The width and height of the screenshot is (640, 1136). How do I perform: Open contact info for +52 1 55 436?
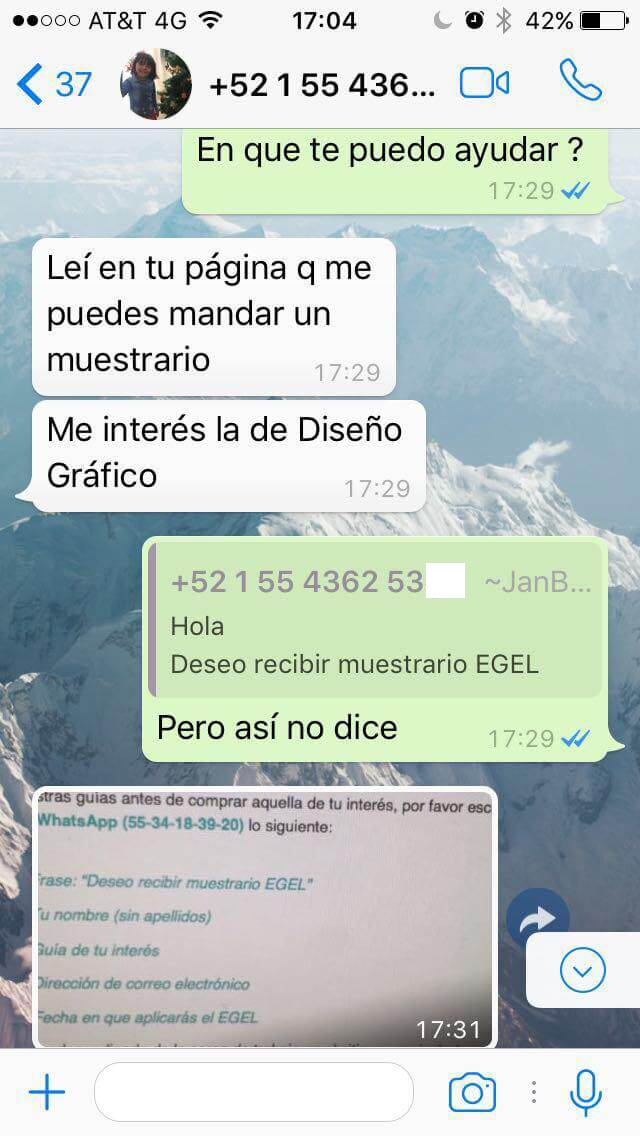pos(323,85)
